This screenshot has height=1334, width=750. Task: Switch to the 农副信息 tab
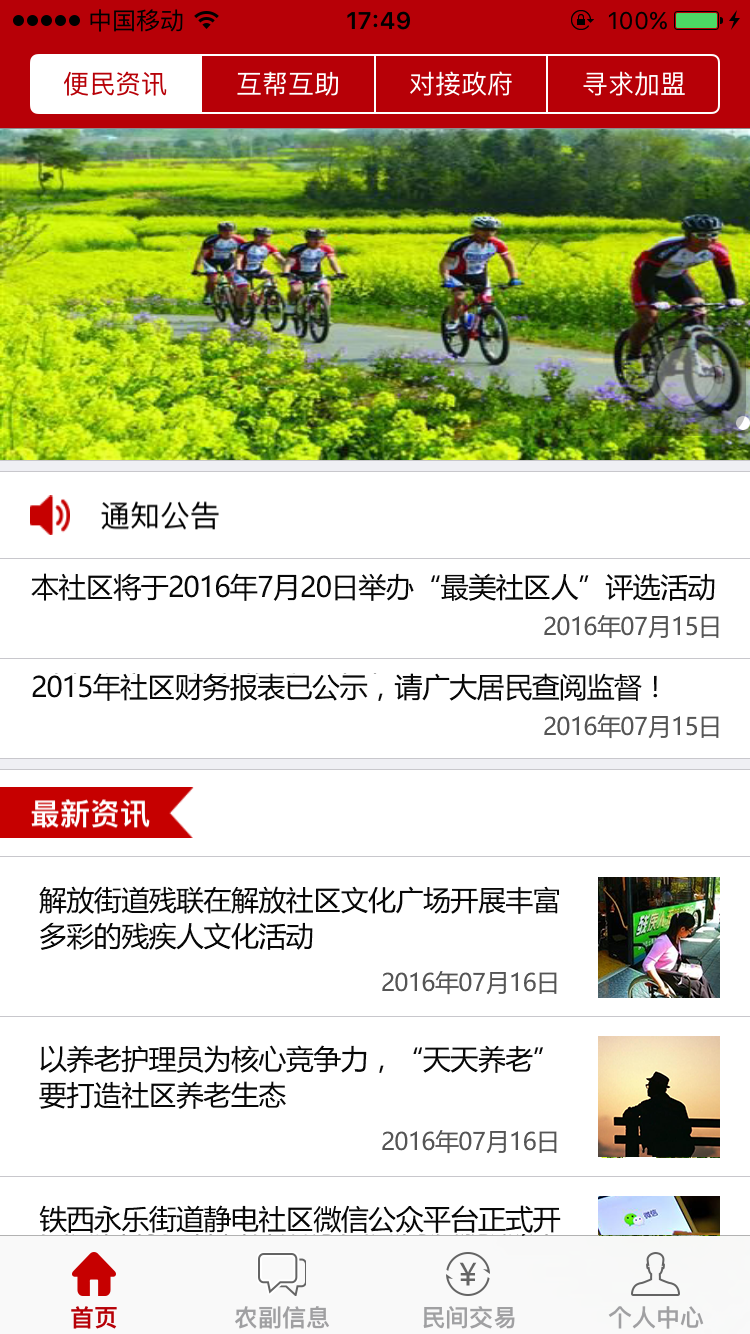point(281,1289)
